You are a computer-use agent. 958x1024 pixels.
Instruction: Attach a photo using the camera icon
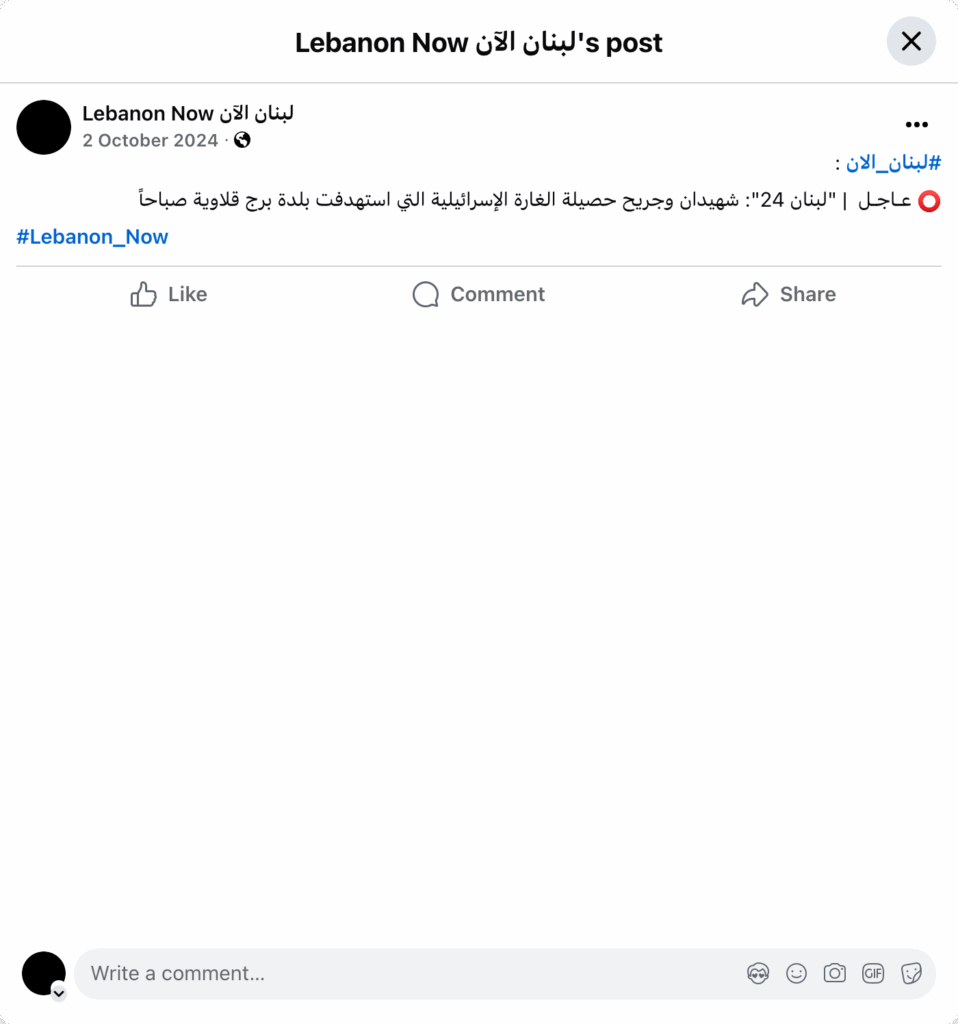834,973
